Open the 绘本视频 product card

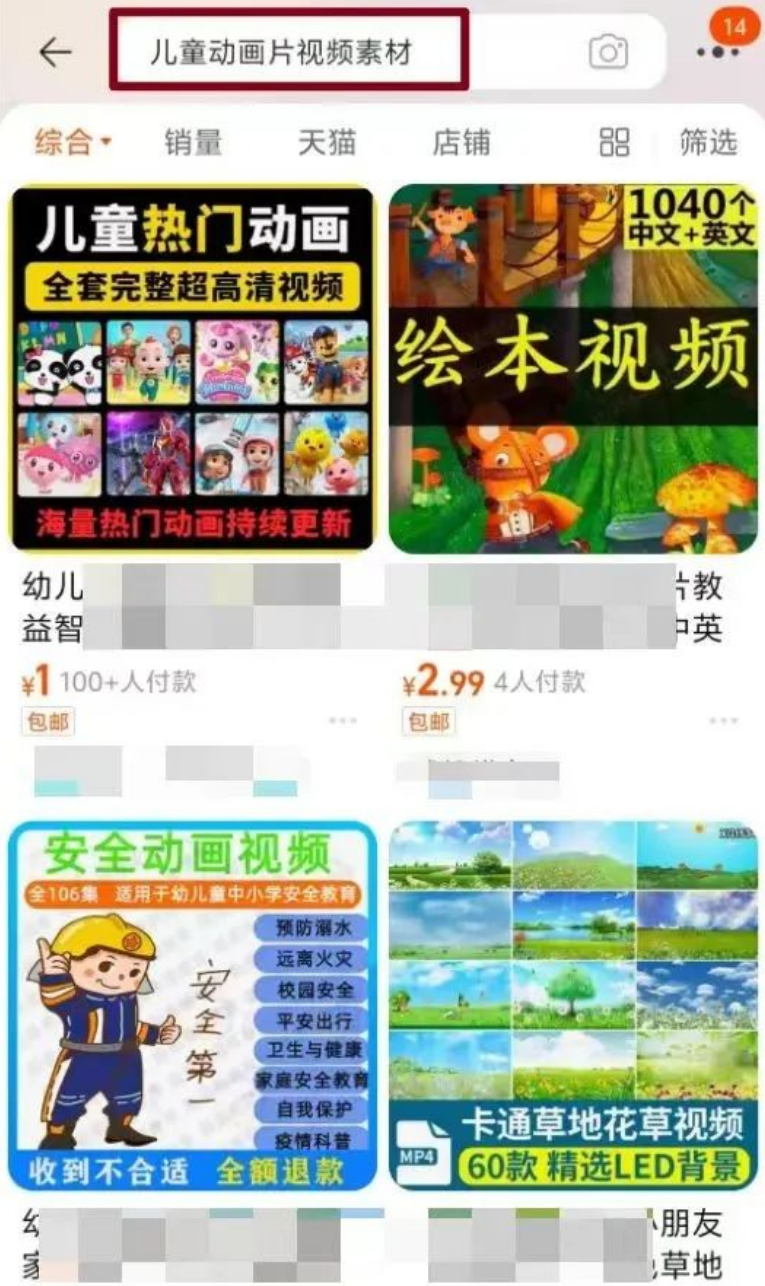pos(573,368)
